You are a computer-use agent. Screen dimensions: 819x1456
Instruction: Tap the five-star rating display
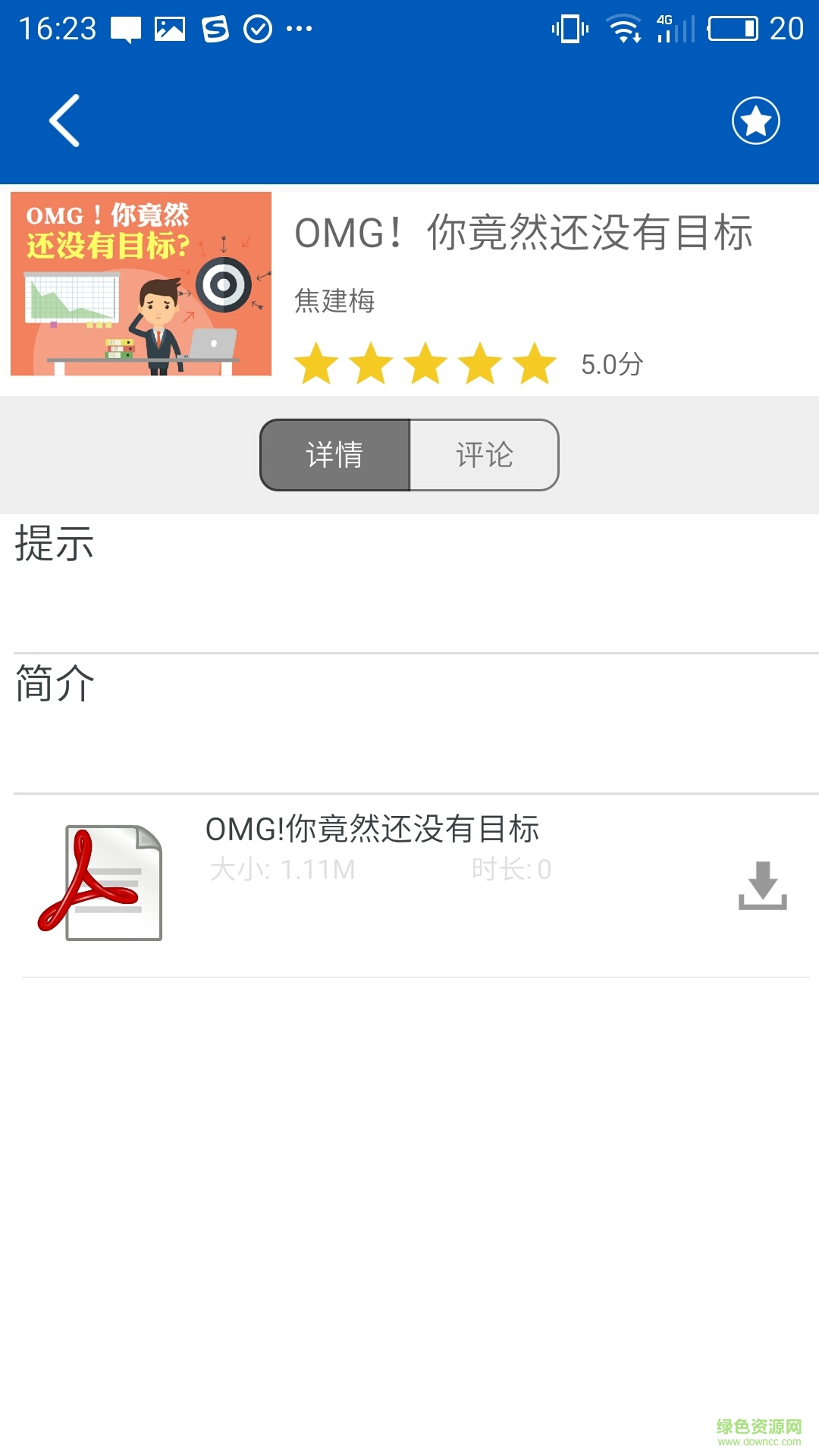(426, 364)
